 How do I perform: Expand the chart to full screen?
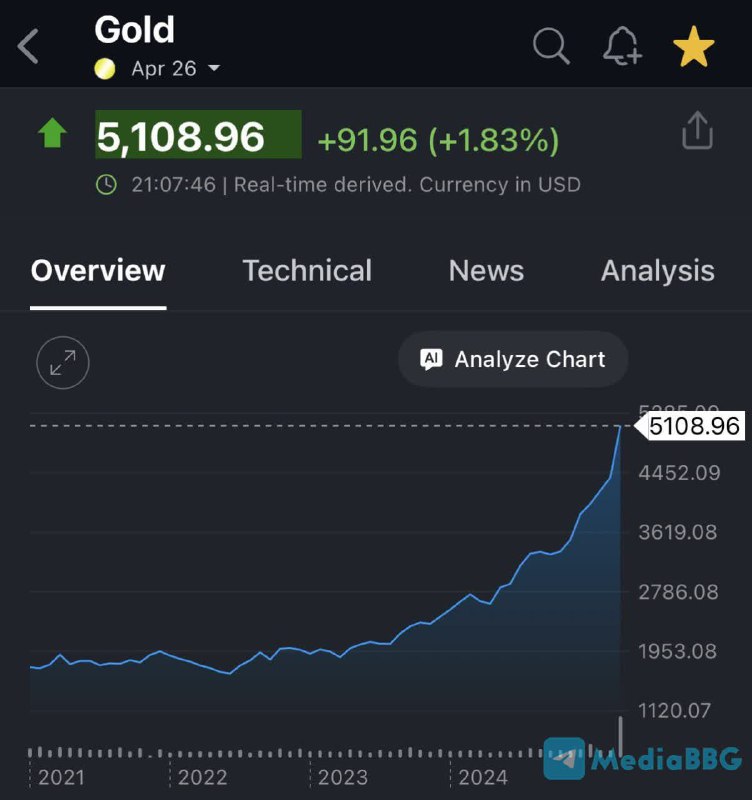tap(63, 362)
